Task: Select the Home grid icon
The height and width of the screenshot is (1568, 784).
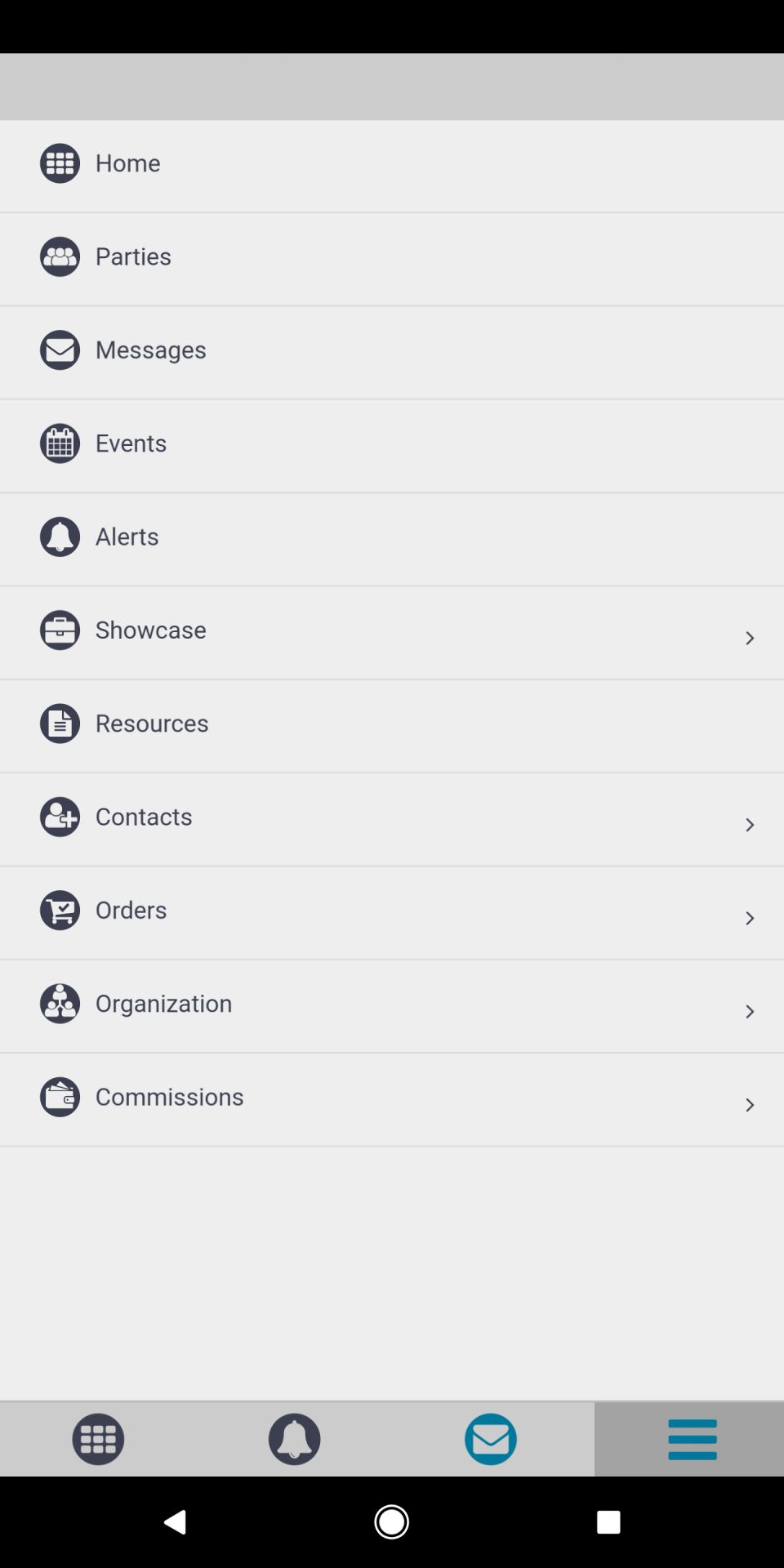Action: click(x=60, y=163)
